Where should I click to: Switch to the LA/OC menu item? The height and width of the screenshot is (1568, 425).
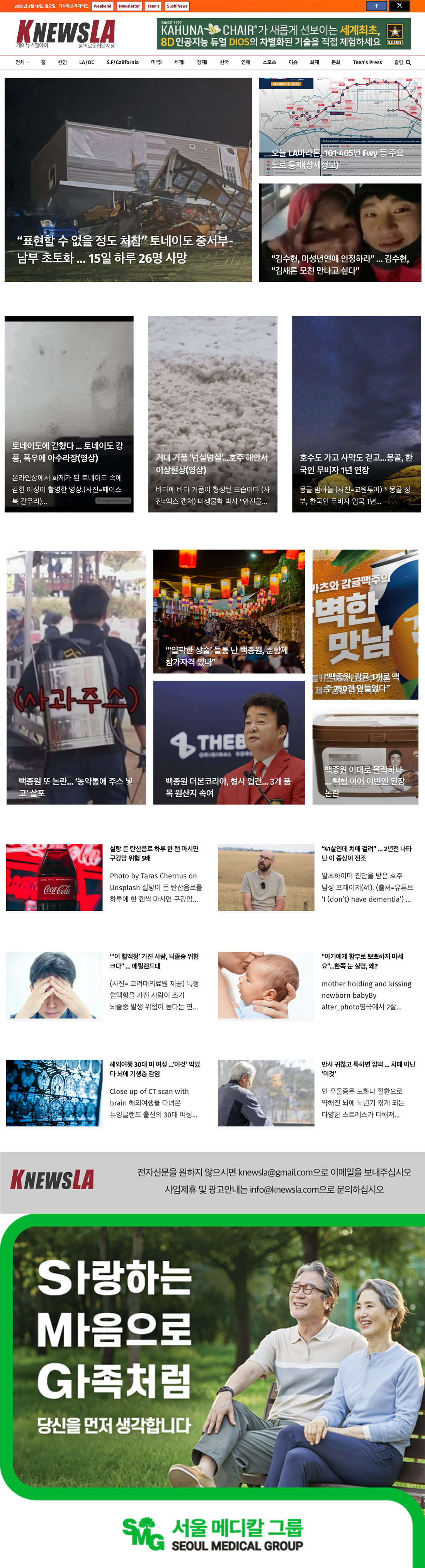click(87, 63)
